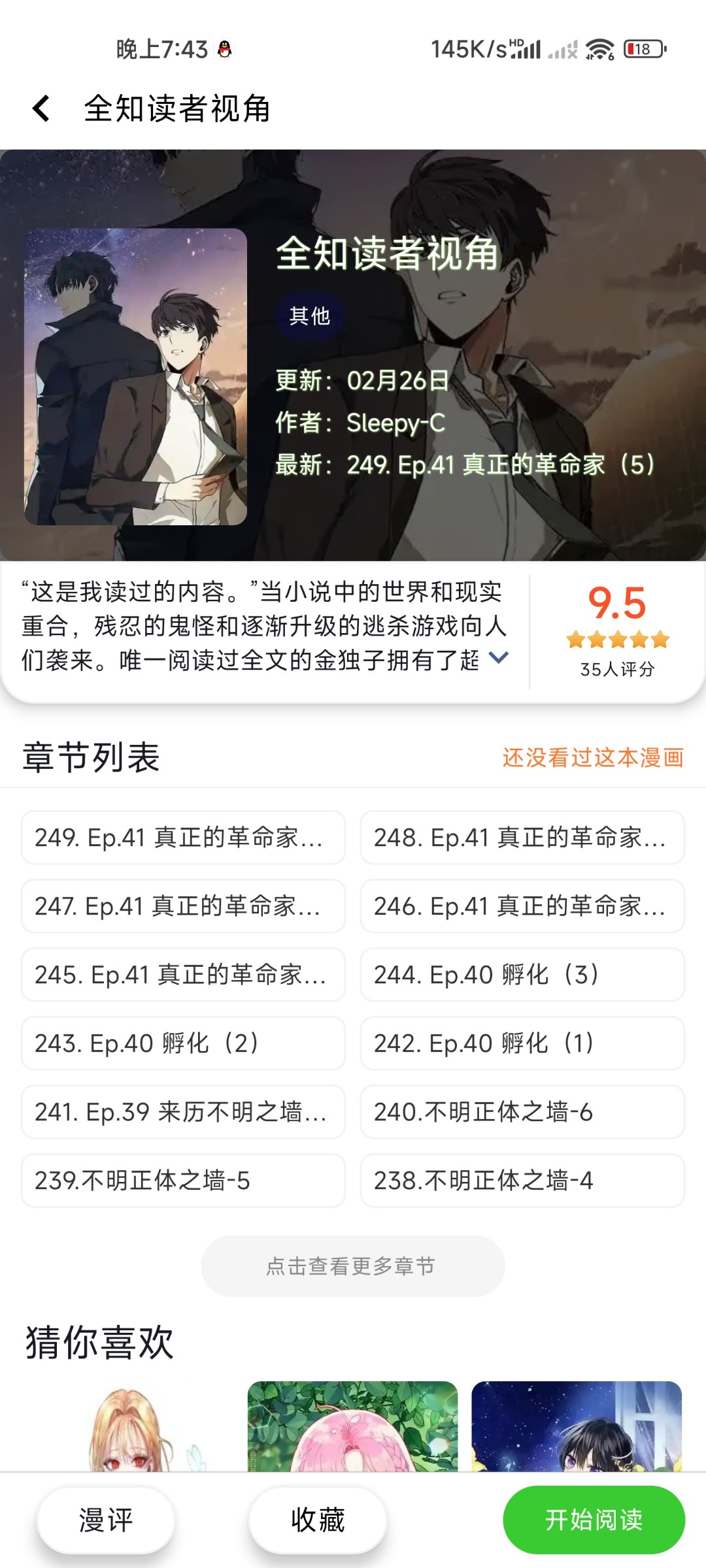Open chapter 243. Ep.40 孵化（2）

183,1043
